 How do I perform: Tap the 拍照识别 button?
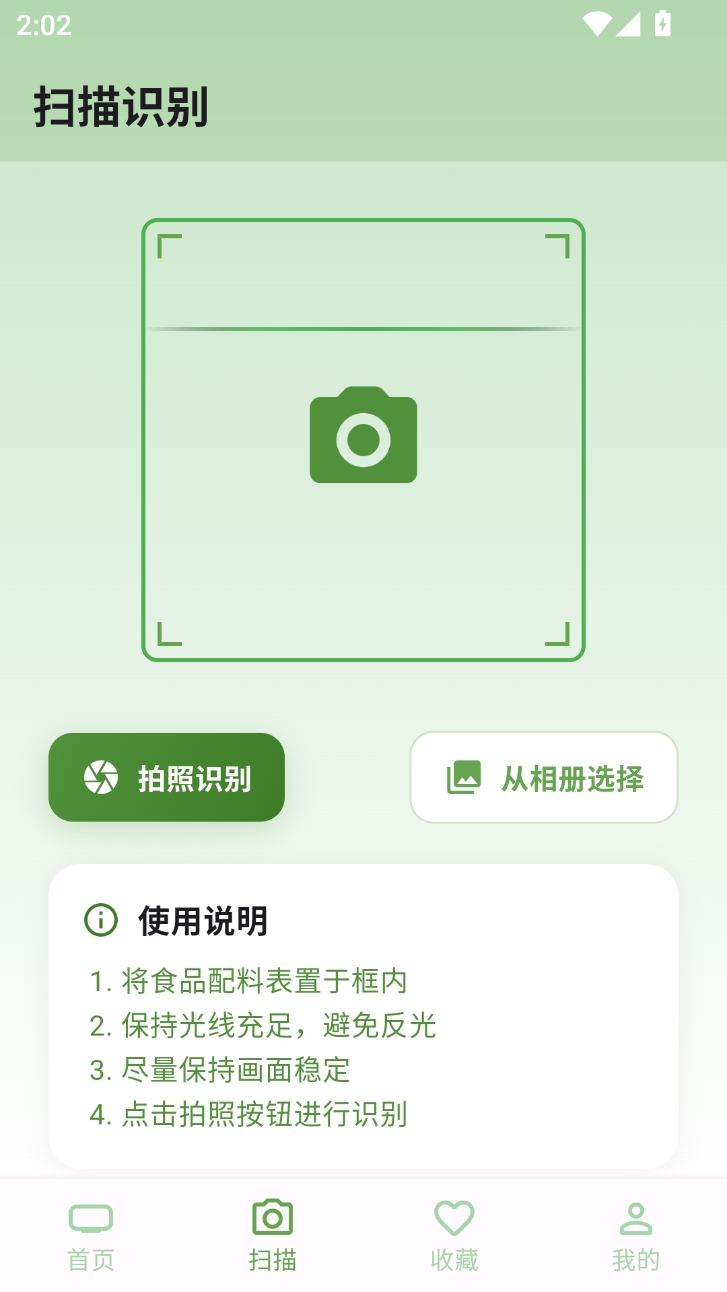pos(167,778)
